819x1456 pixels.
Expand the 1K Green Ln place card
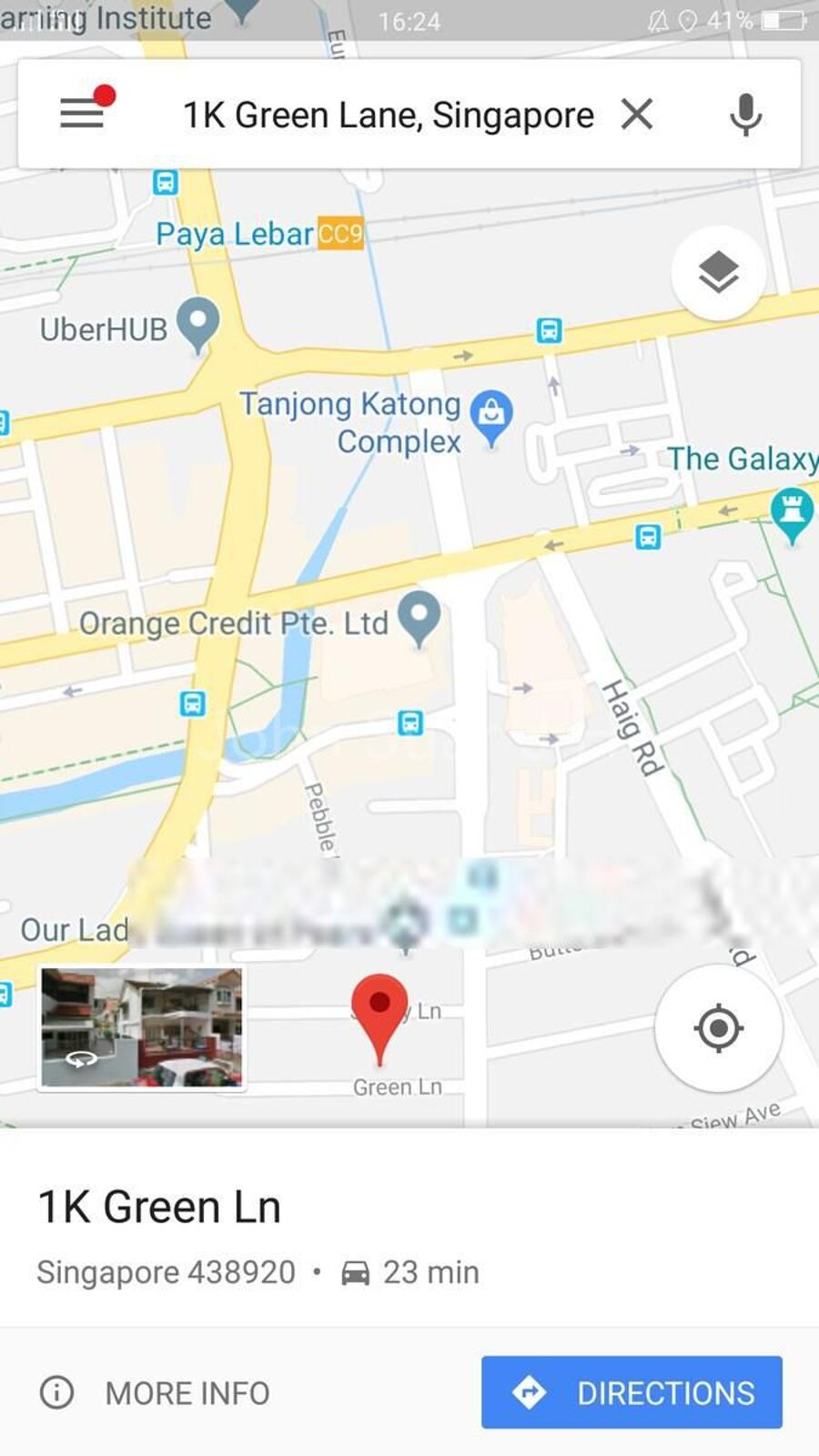[160, 1207]
